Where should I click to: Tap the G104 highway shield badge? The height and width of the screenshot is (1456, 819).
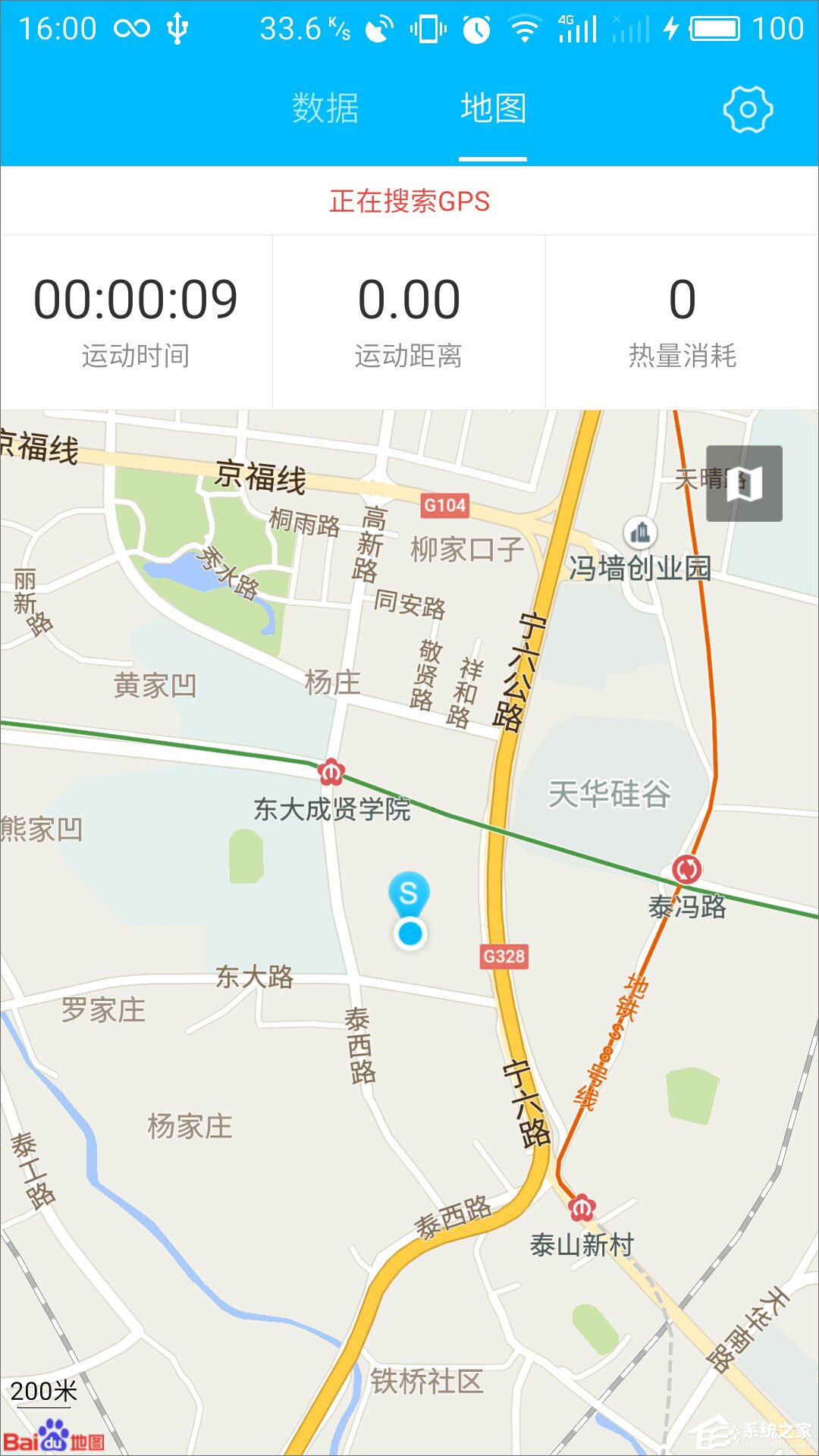tap(444, 507)
